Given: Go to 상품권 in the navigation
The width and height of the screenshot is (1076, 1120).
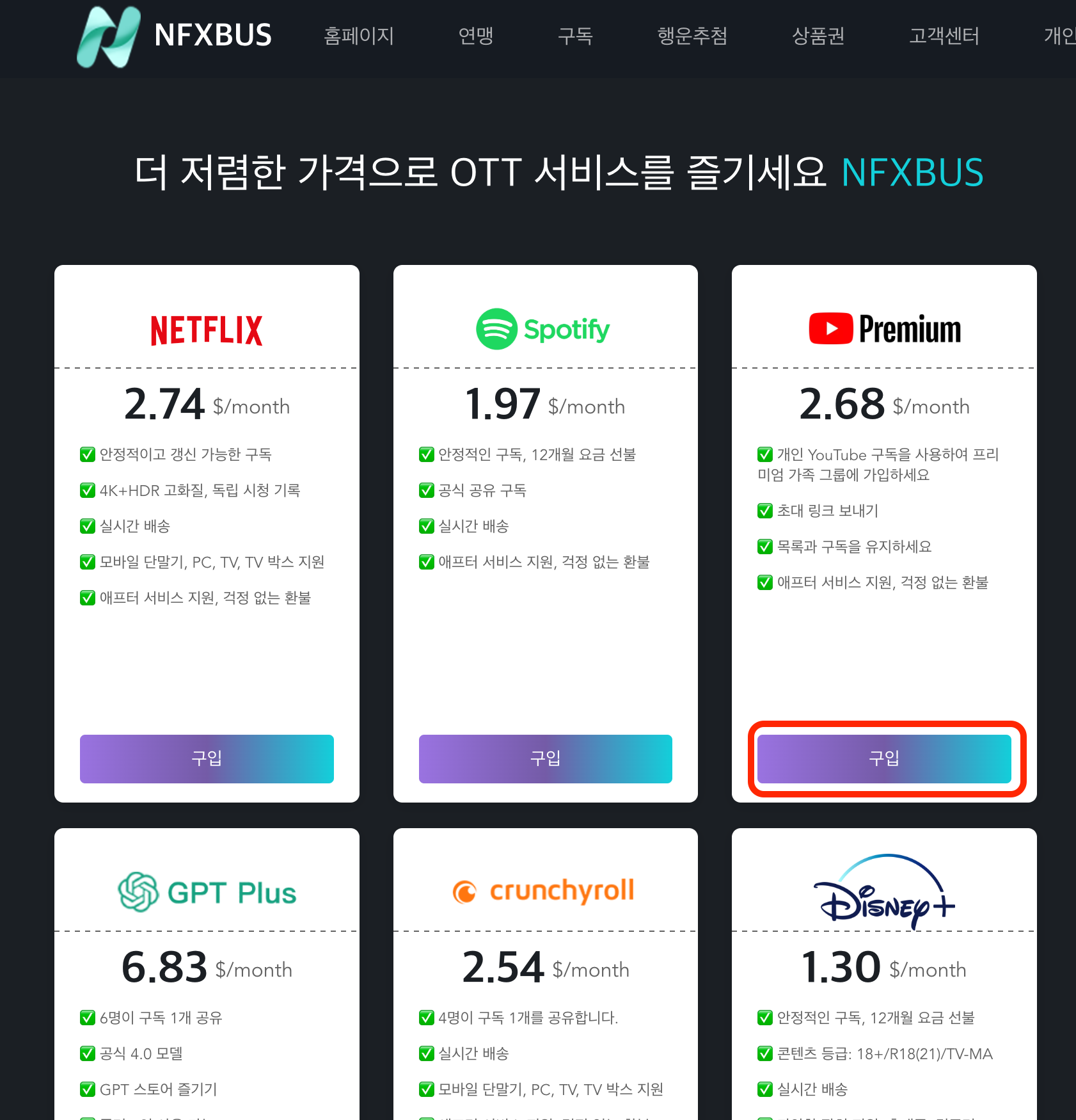Looking at the screenshot, I should 818,36.
